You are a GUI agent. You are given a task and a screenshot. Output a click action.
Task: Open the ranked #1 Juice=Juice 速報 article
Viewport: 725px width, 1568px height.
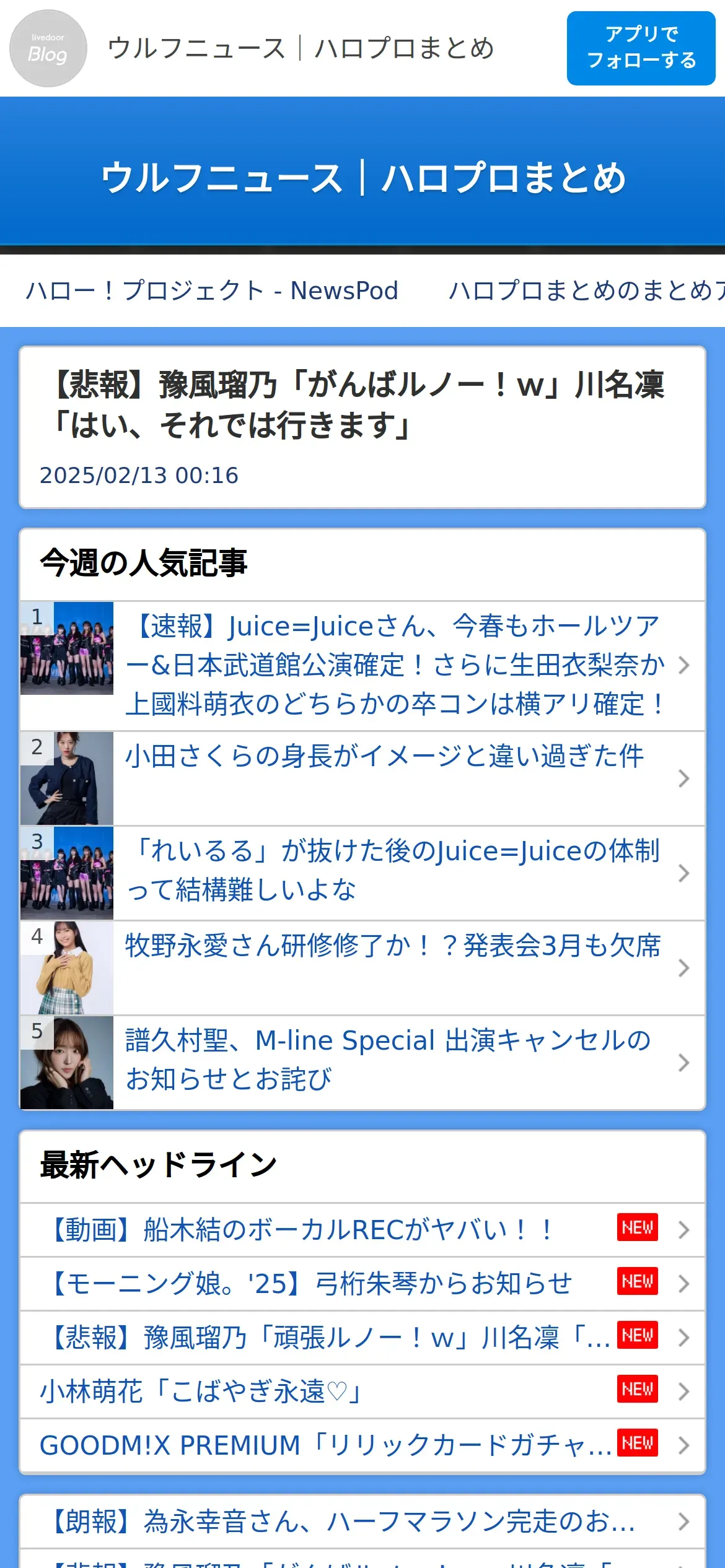[394, 665]
